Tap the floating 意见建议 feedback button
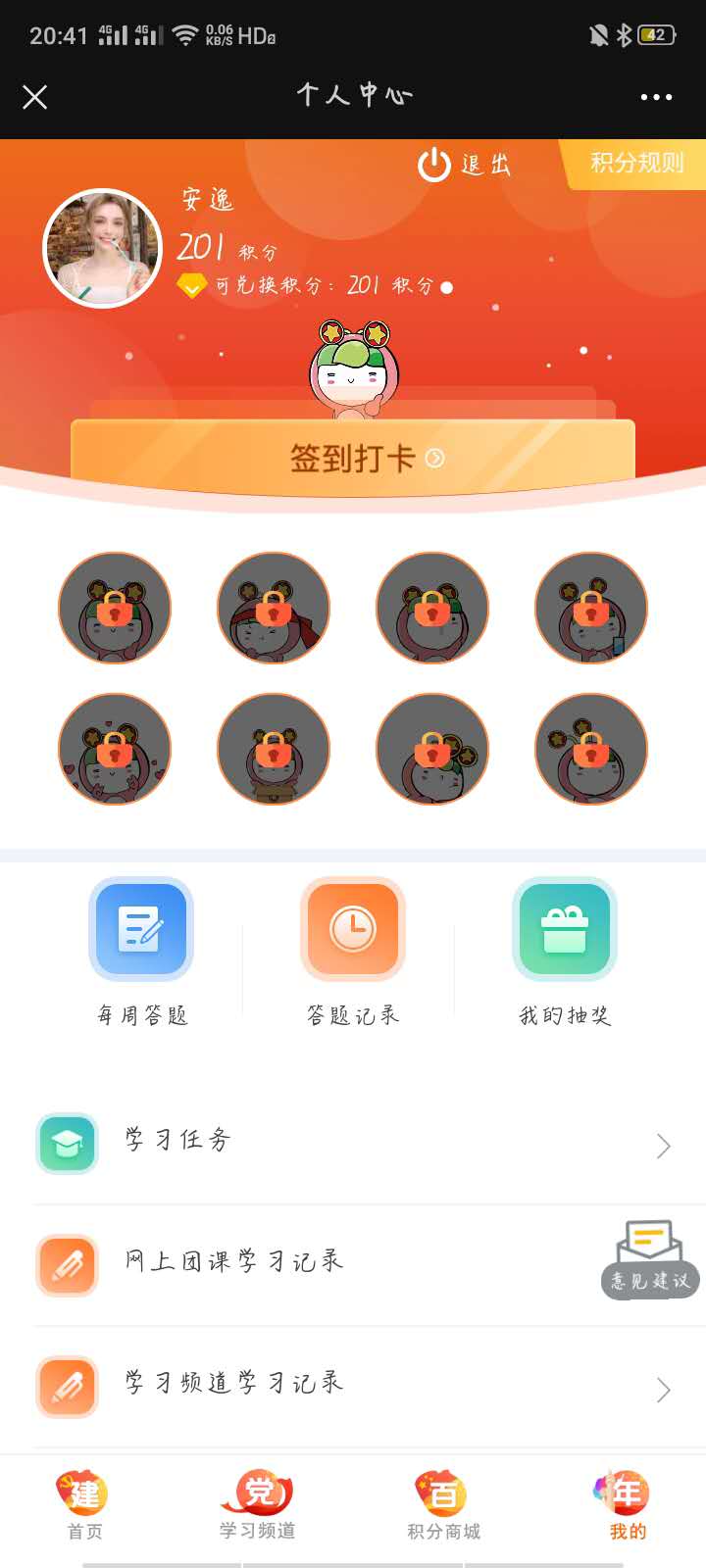706x1568 pixels. pos(649,1260)
